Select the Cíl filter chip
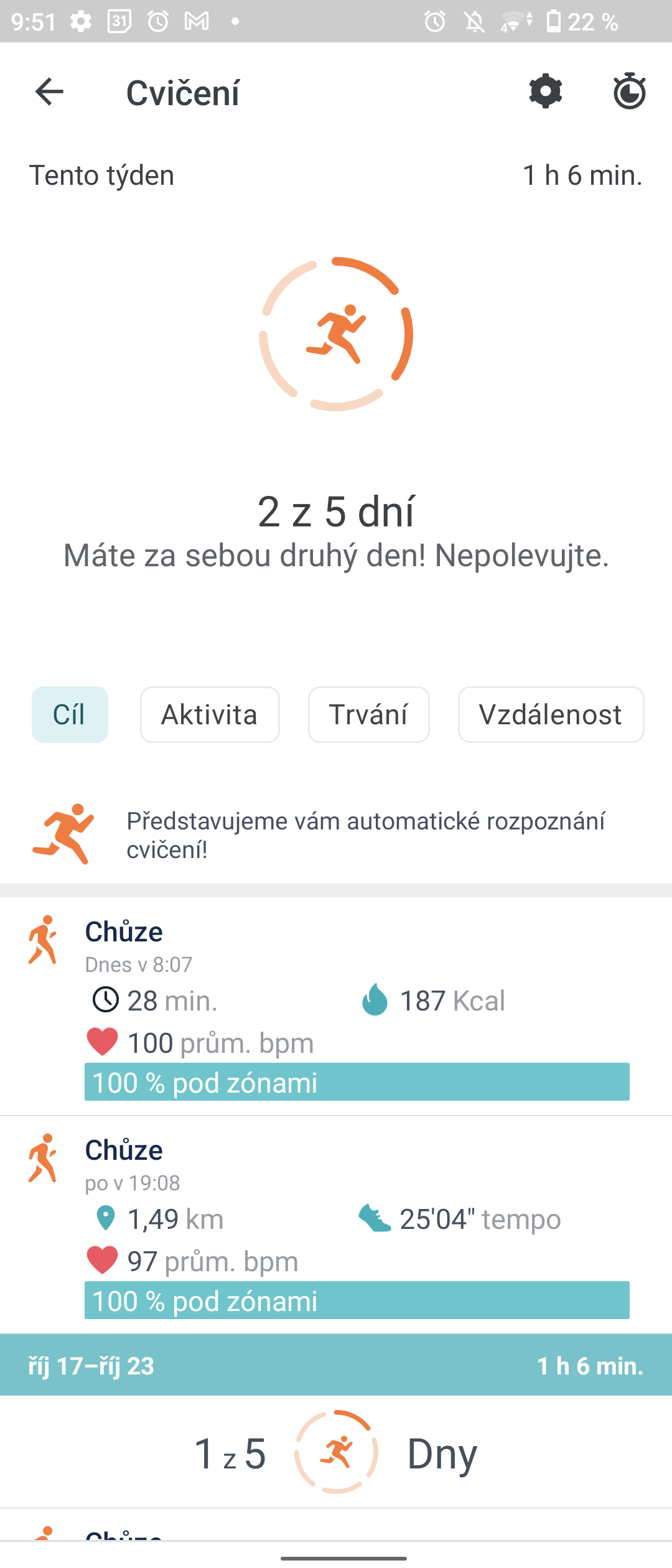672x1568 pixels. pyautogui.click(x=70, y=714)
